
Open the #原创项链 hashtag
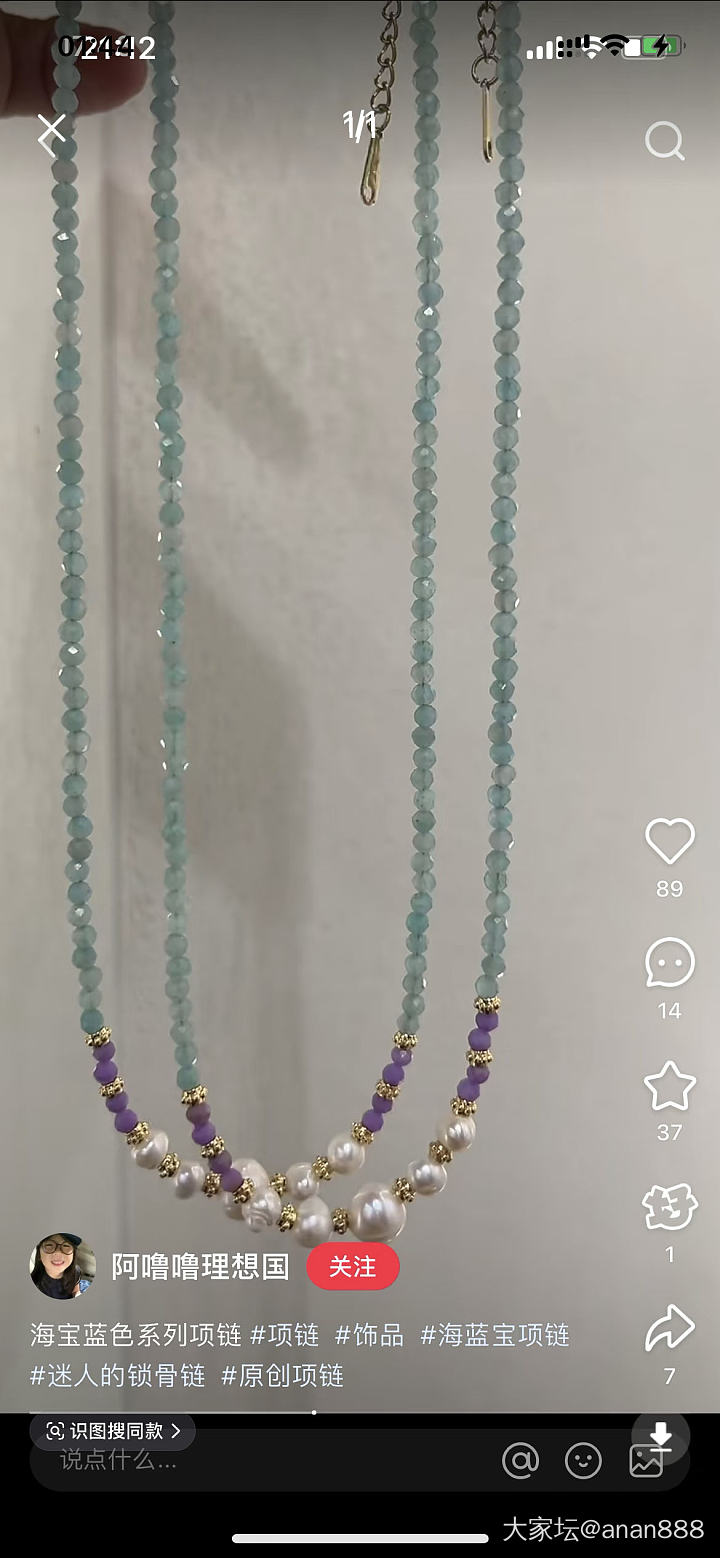click(282, 1376)
